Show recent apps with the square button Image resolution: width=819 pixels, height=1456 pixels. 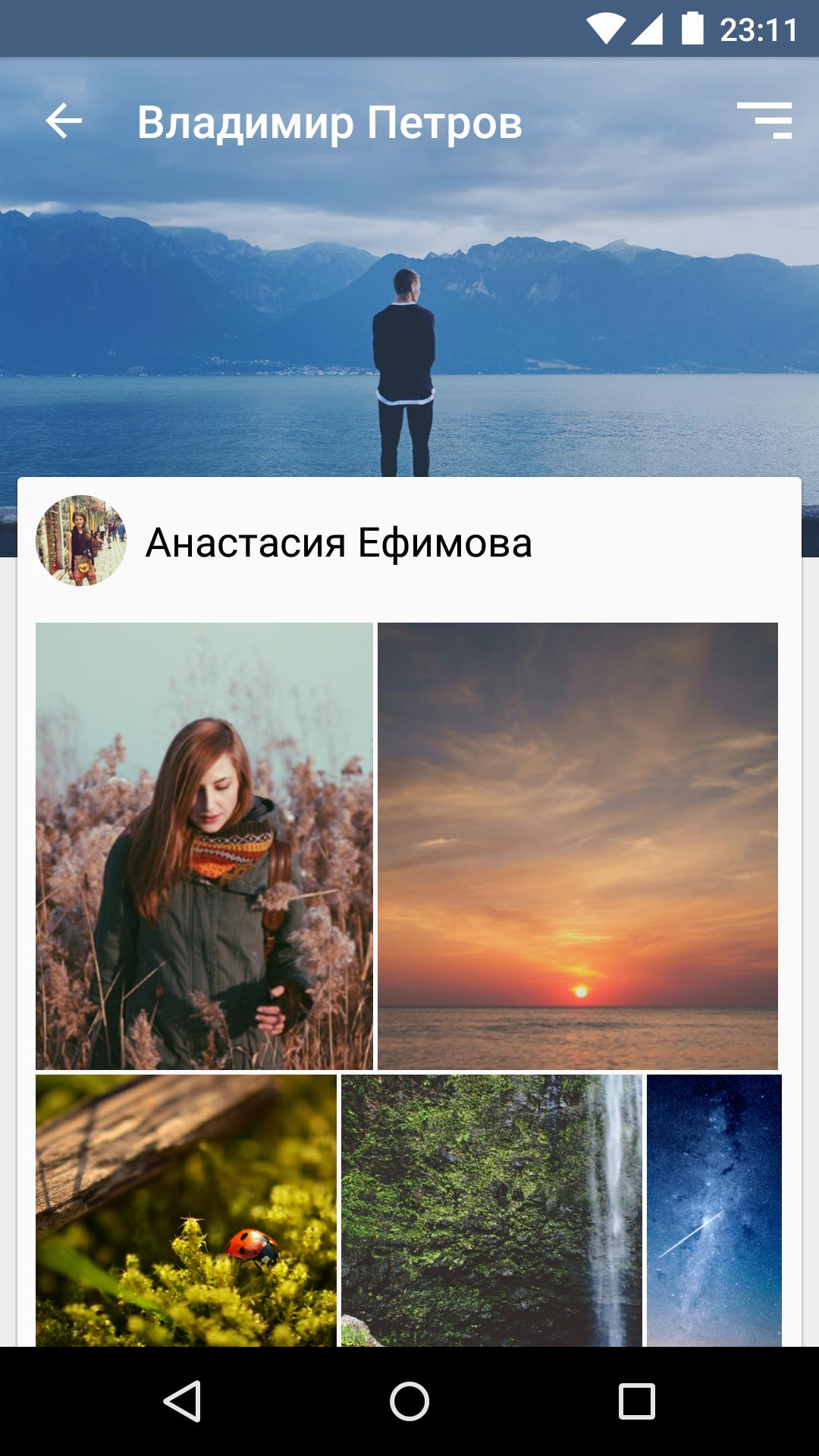click(x=636, y=1401)
